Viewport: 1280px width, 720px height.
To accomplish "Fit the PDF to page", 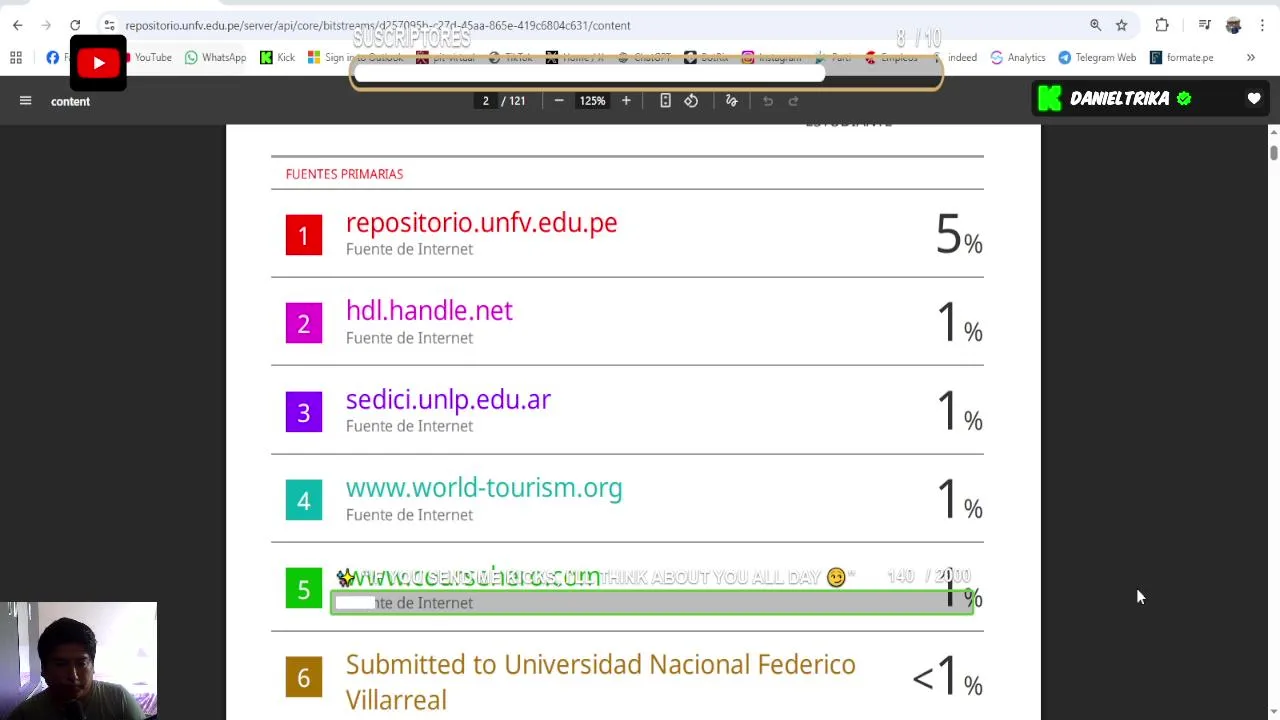I will tap(665, 101).
